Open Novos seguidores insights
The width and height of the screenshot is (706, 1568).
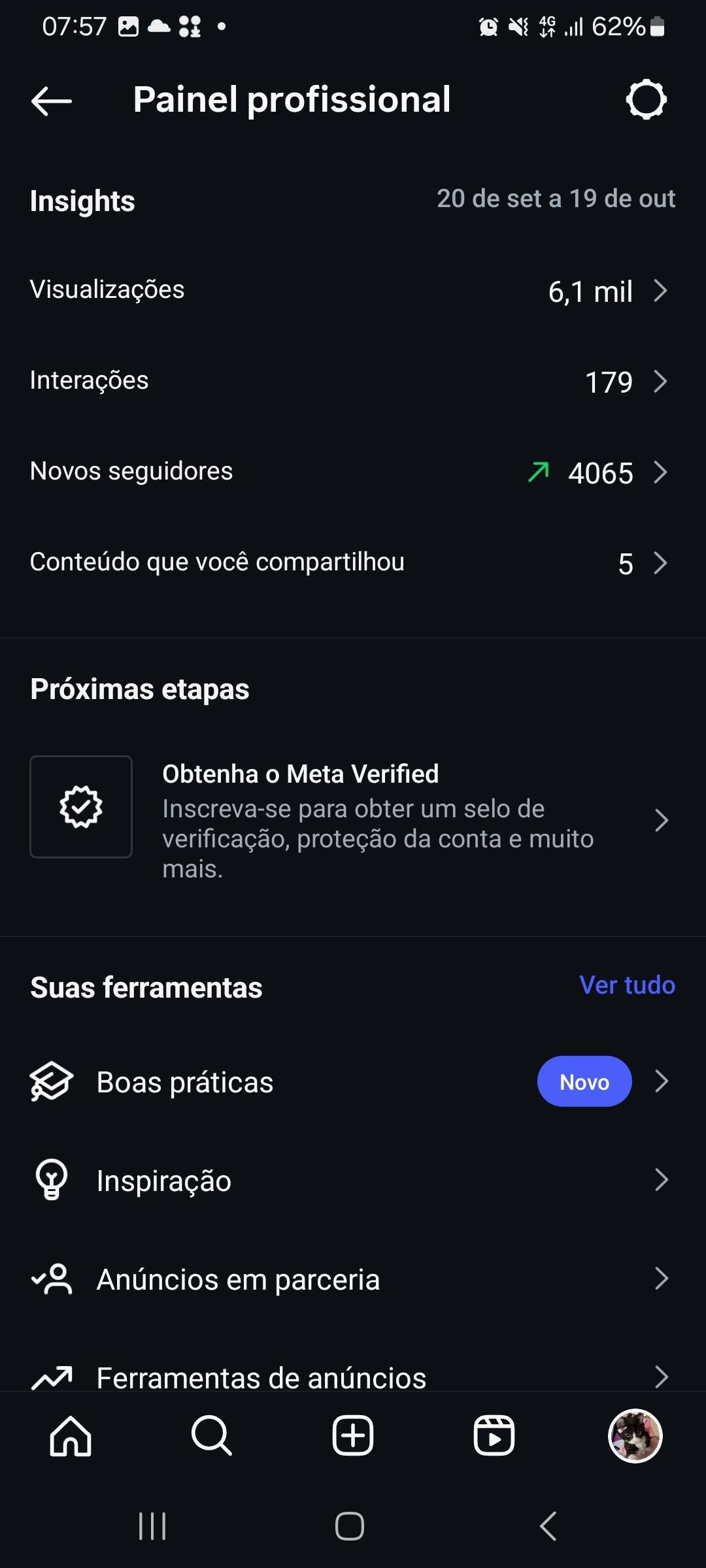click(352, 472)
